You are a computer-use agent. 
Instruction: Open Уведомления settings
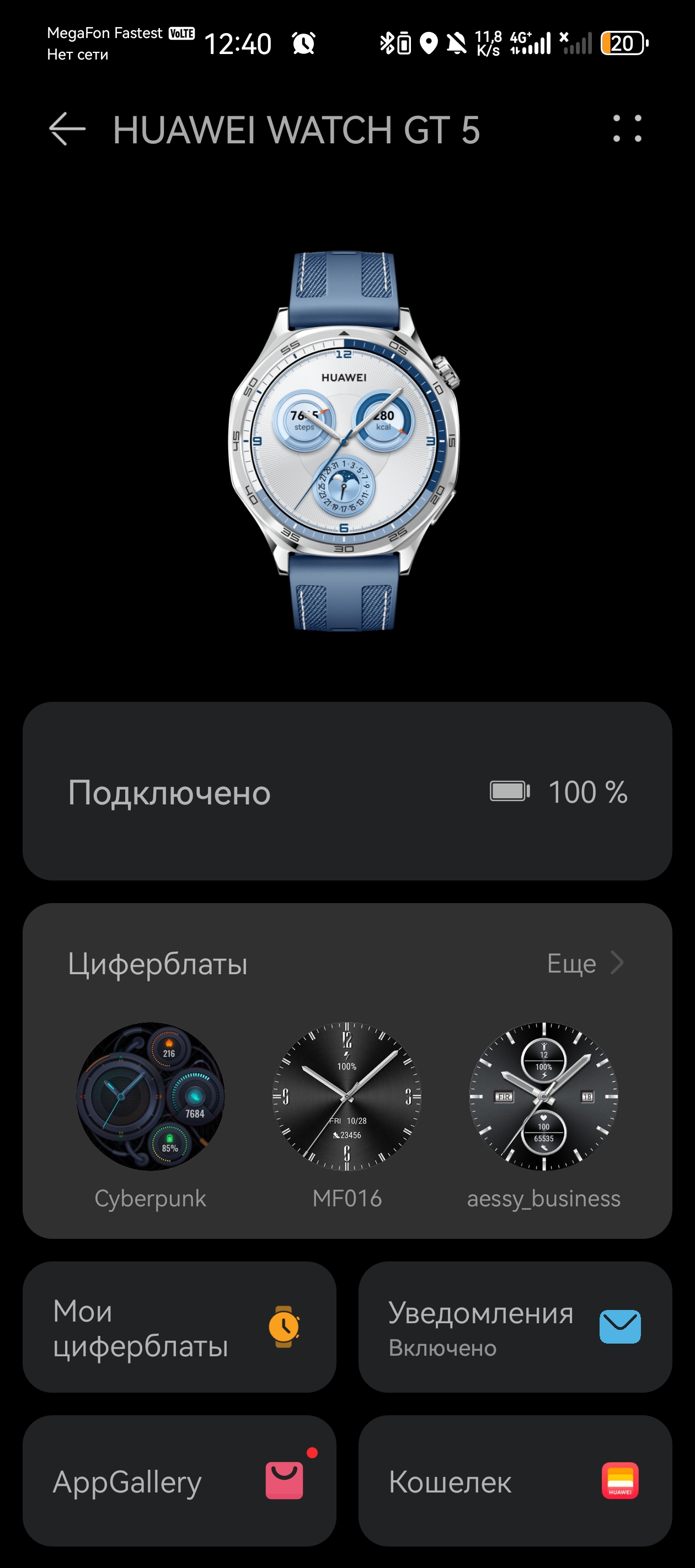coord(515,1328)
